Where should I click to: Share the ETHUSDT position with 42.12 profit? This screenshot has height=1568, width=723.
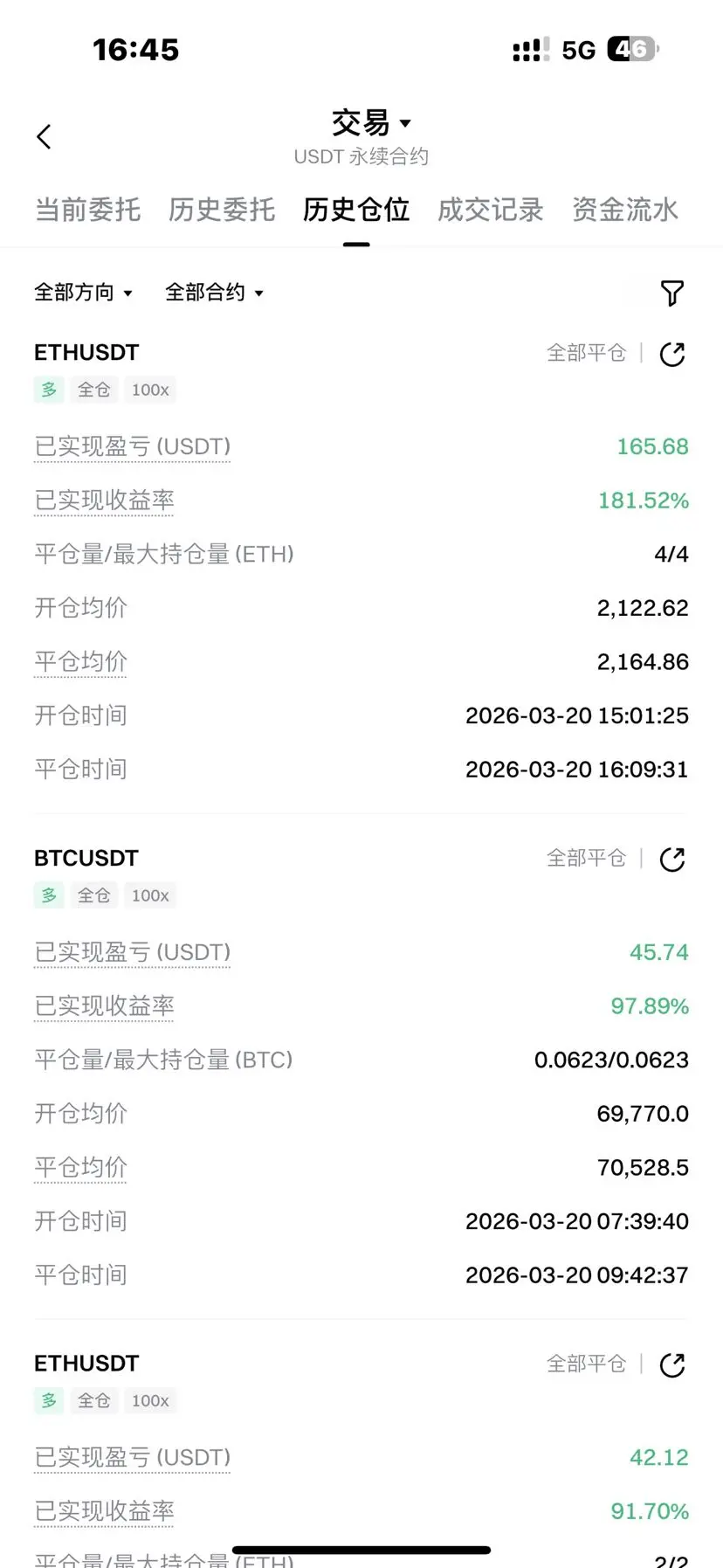pos(672,1364)
